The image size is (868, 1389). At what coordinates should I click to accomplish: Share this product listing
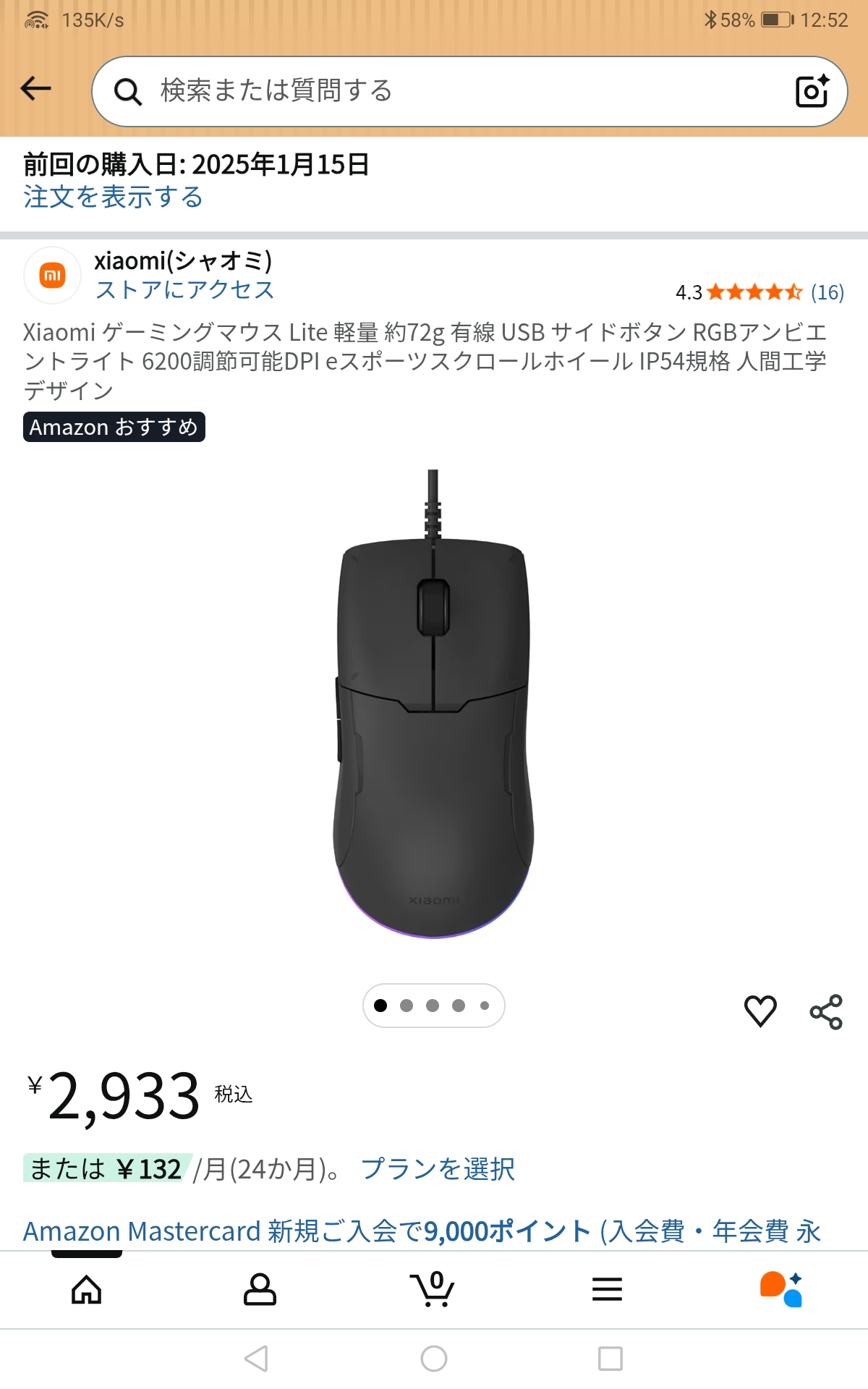click(826, 1011)
